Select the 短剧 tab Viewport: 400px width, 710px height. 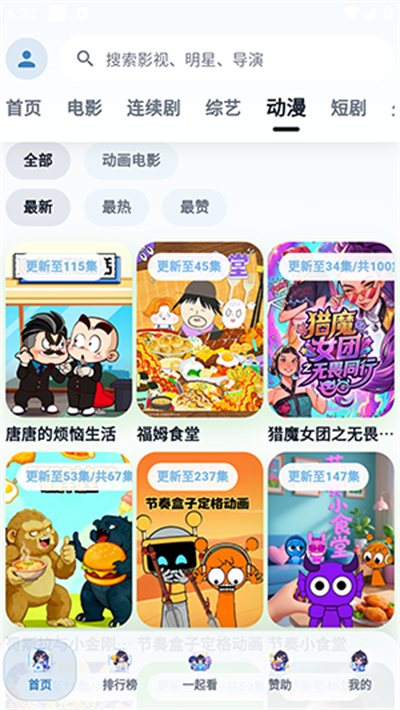(348, 108)
